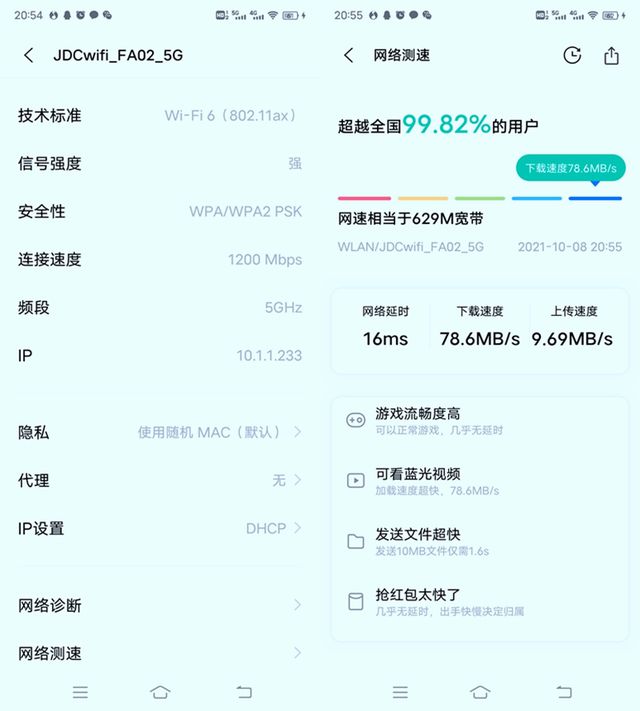Open the 隐私 random MAC setting
The height and width of the screenshot is (711, 640).
click(x=160, y=432)
